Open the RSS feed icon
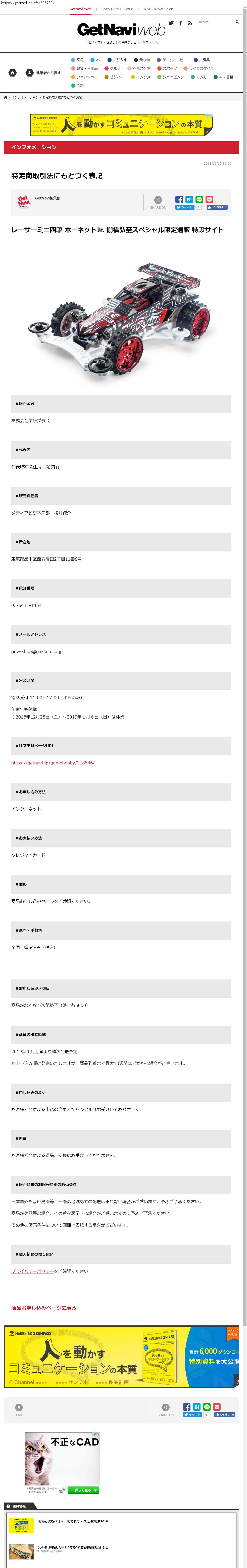247x1568 pixels. coord(190,23)
